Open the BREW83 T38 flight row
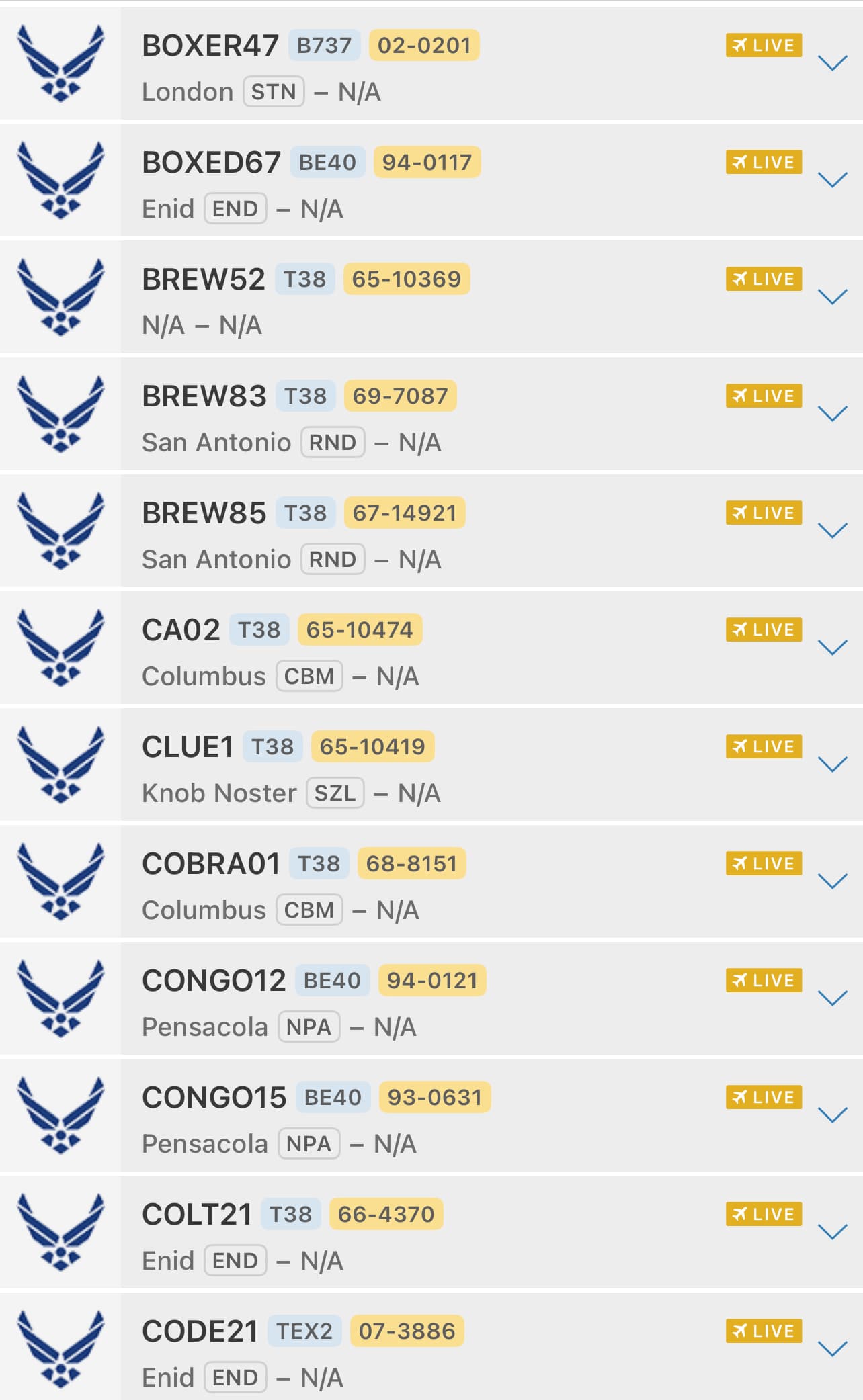This screenshot has width=863, height=1400. tap(430, 415)
